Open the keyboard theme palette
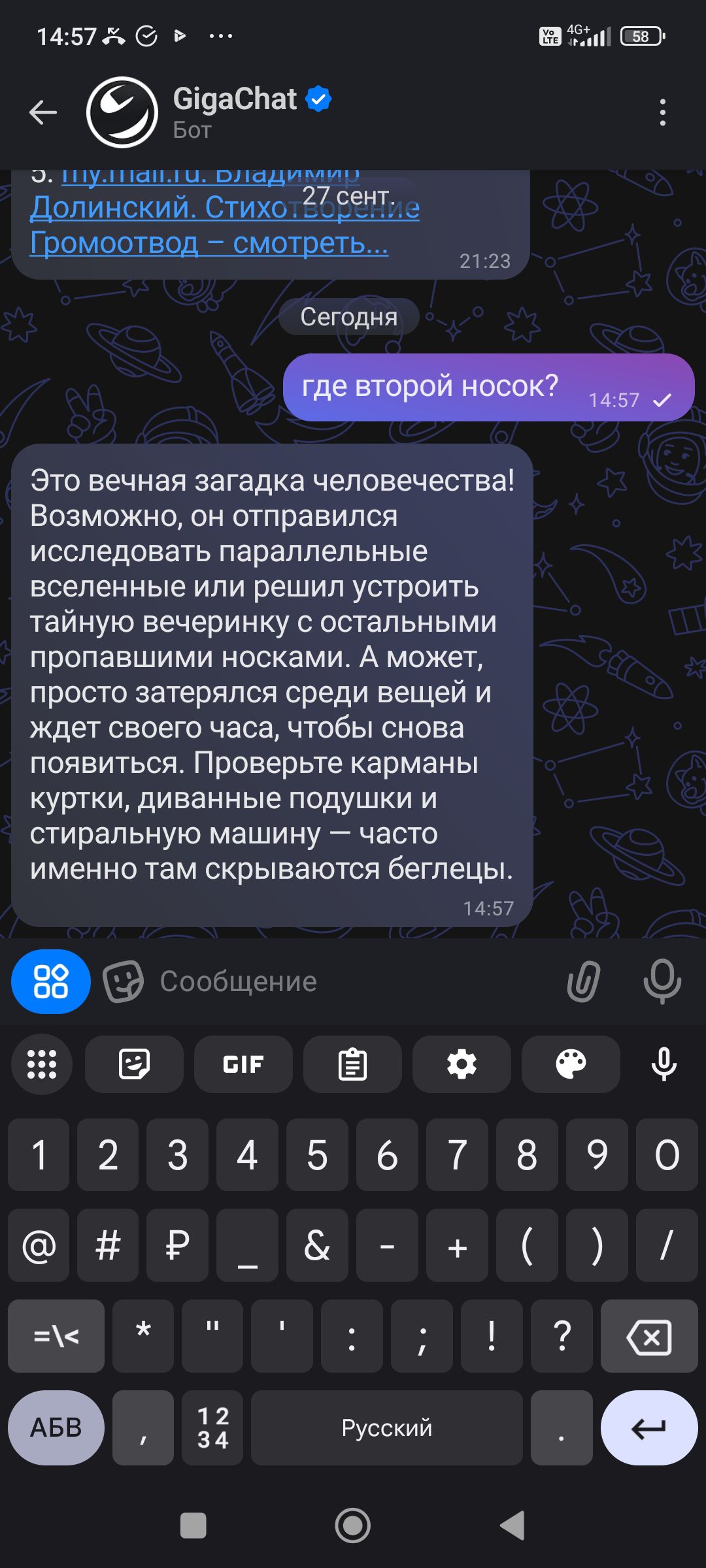 [571, 1064]
